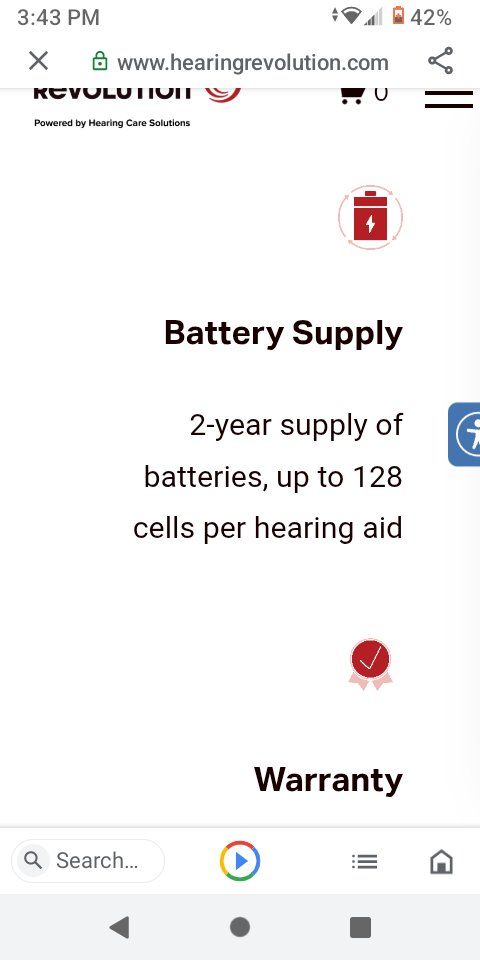The height and width of the screenshot is (960, 480).
Task: Tap the colorful play button
Action: (240, 861)
